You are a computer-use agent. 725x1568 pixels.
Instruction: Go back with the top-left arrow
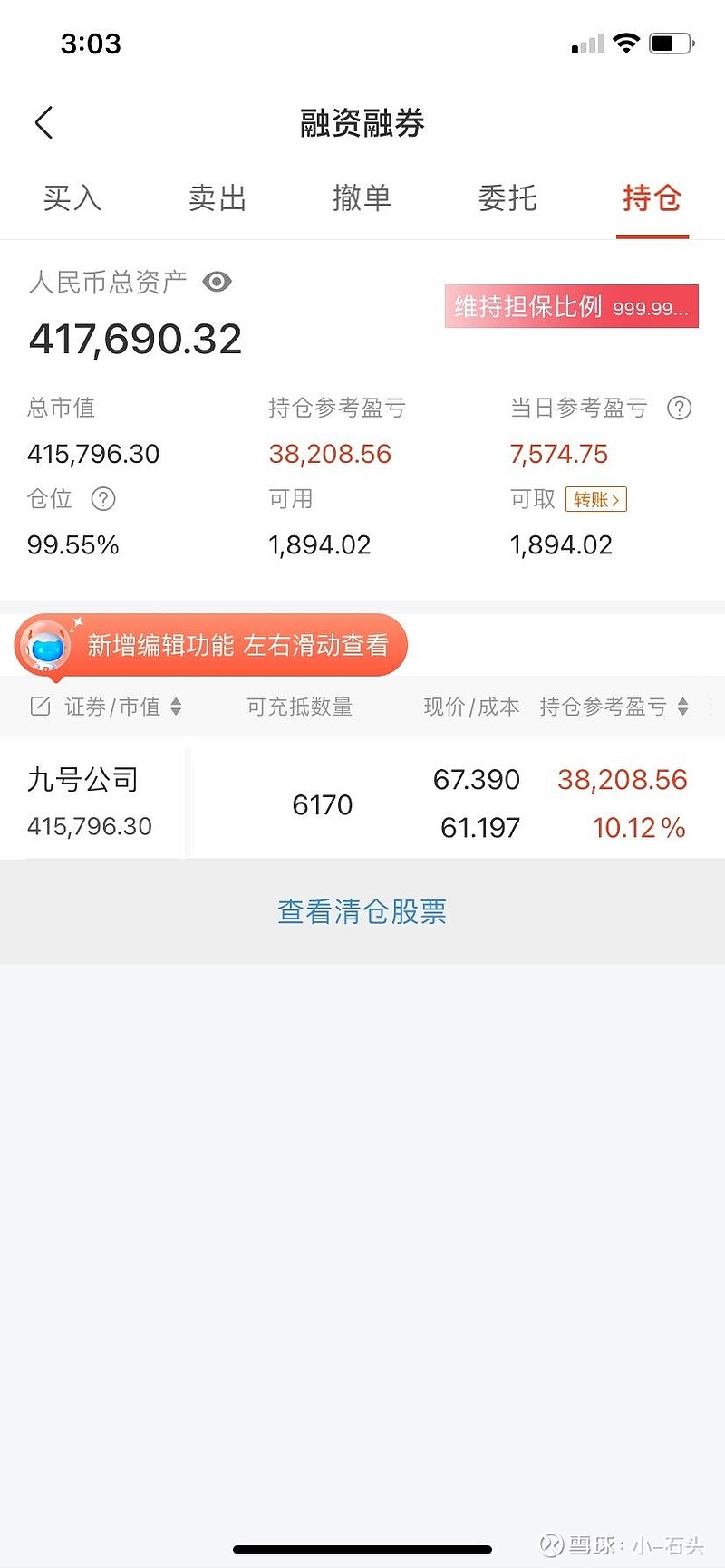point(43,122)
